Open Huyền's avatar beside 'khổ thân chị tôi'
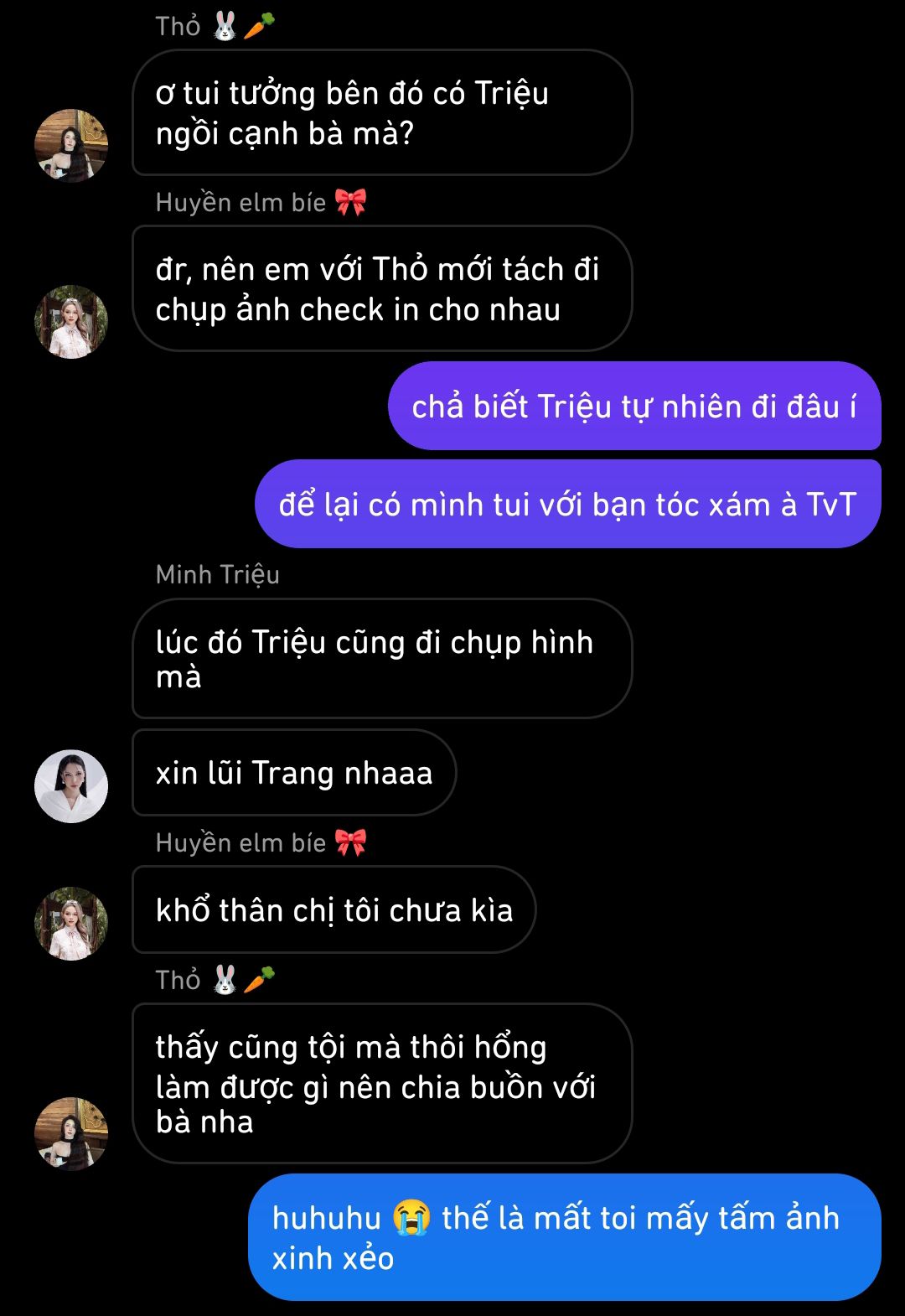Screen dimensions: 905x1316 pyautogui.click(x=71, y=924)
